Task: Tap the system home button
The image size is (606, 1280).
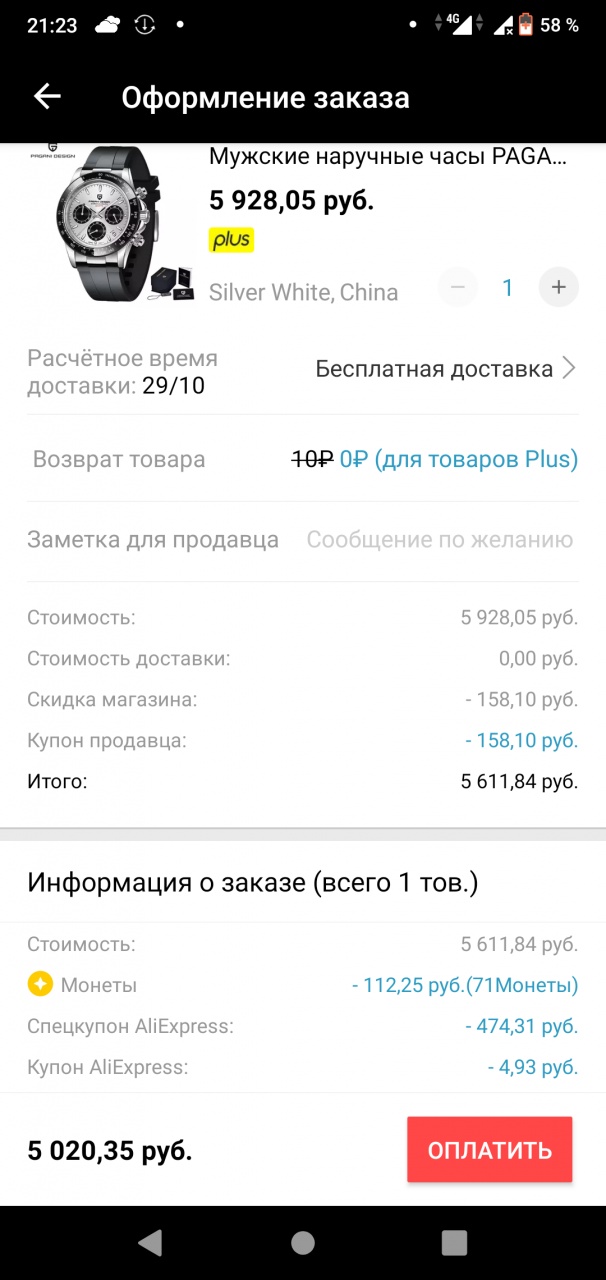Action: coord(302,1243)
